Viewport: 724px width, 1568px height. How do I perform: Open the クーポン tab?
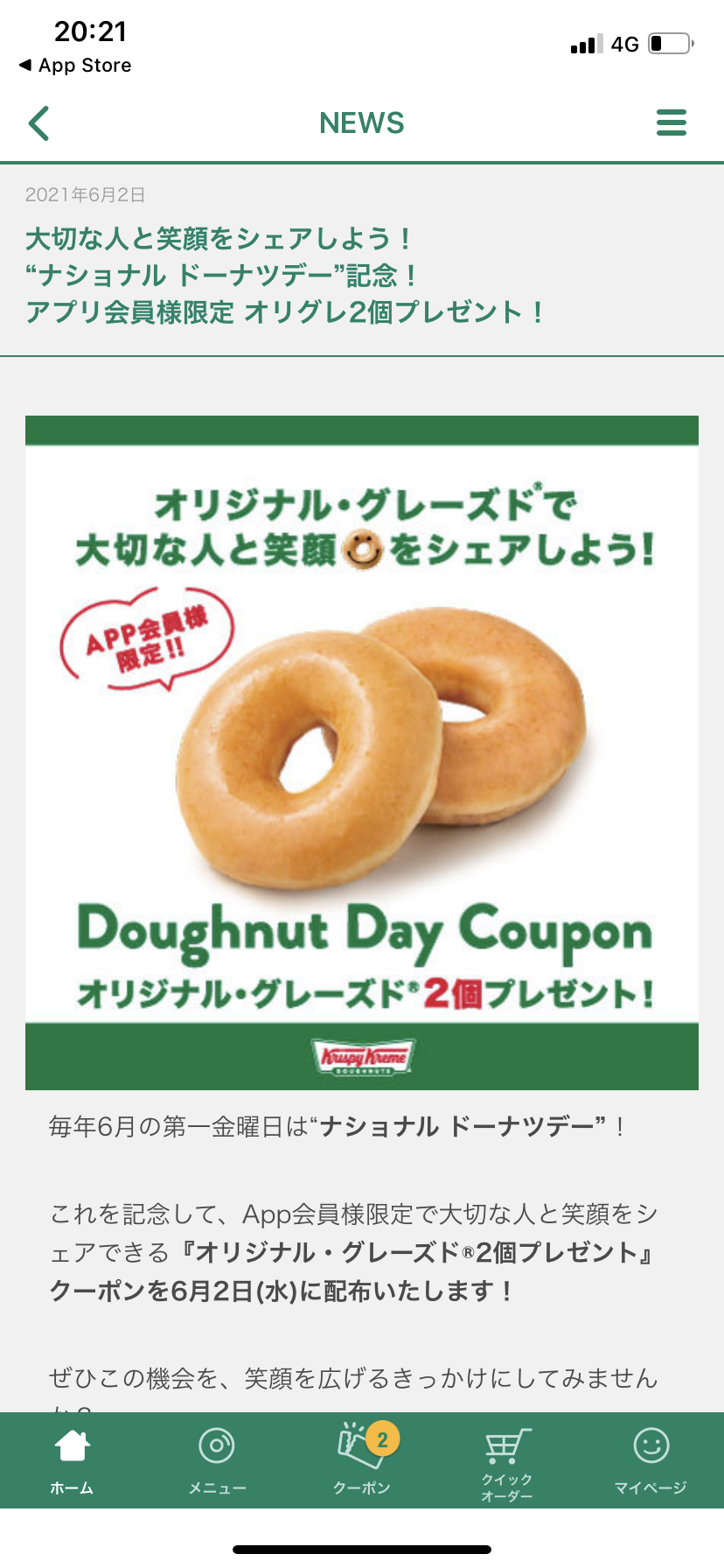tap(362, 1459)
